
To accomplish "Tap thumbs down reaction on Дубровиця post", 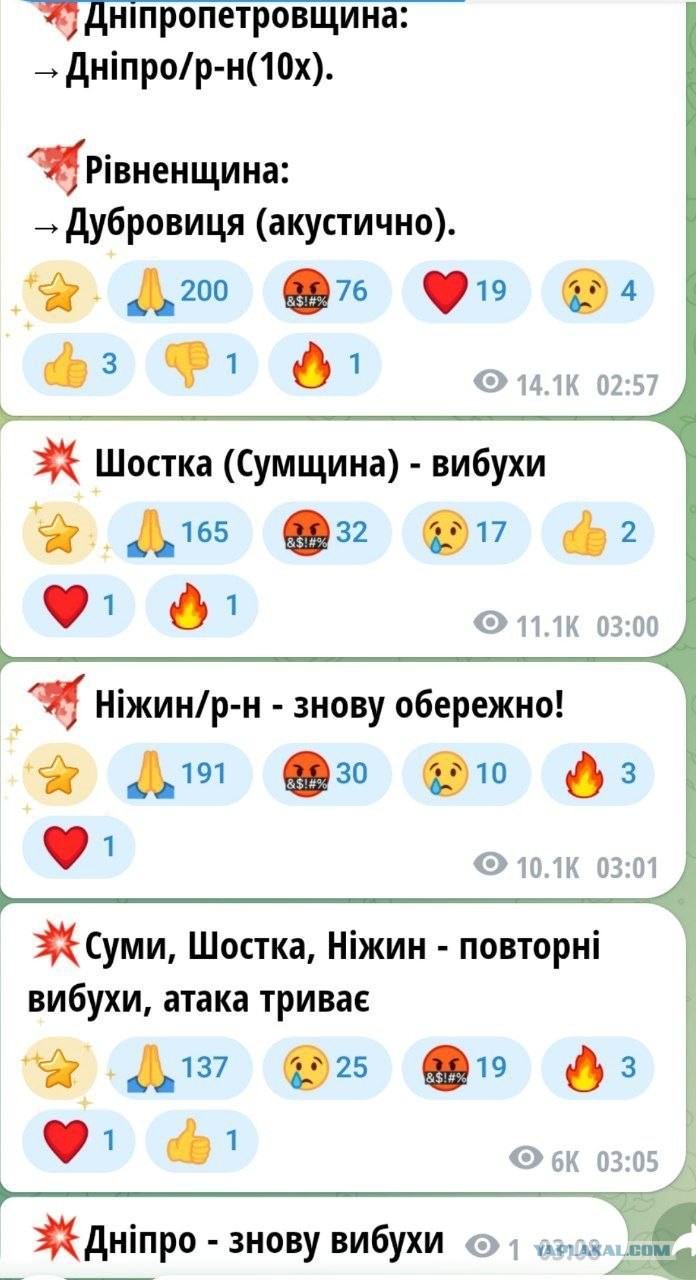I will [x=201, y=364].
